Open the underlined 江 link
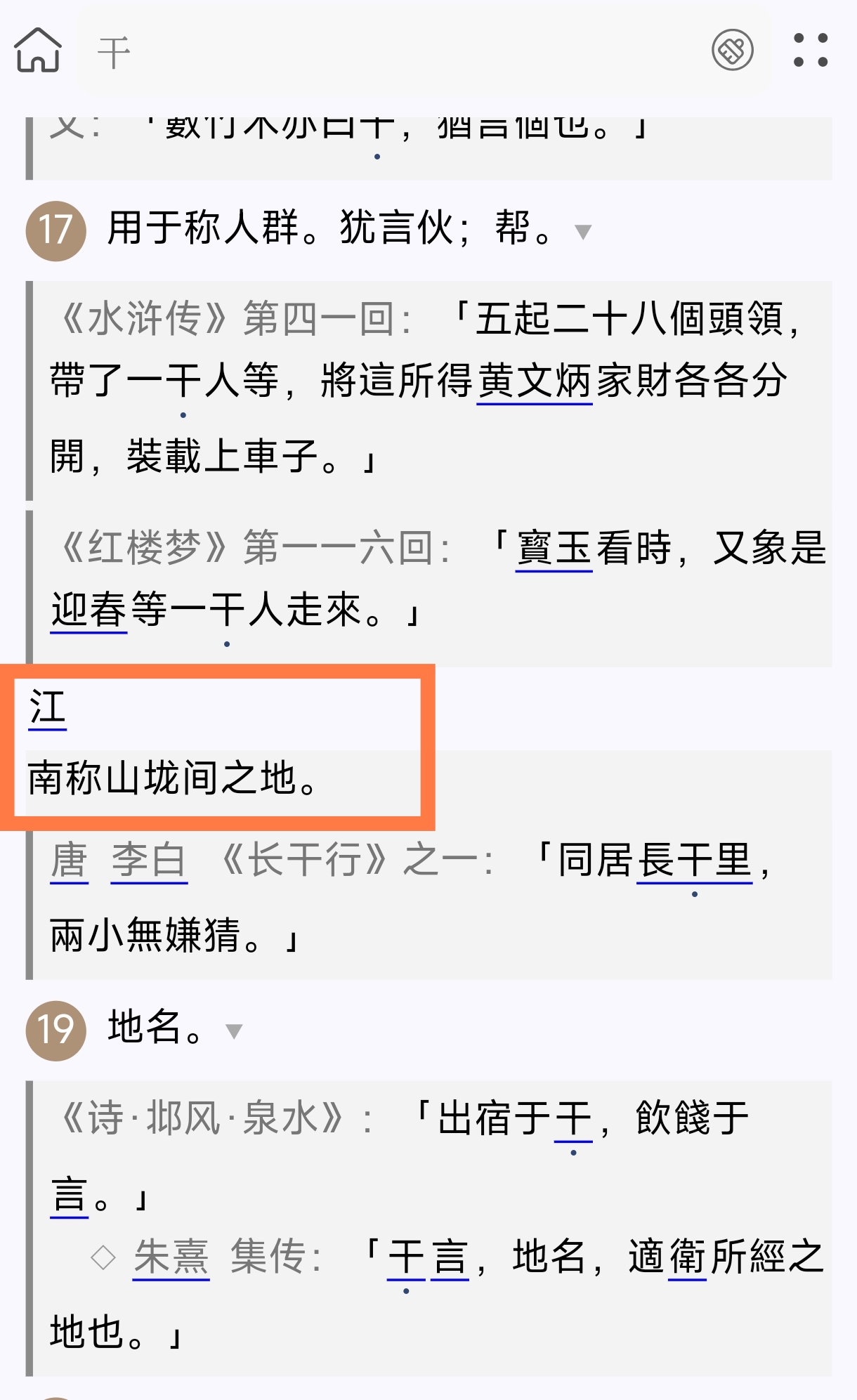This screenshot has height=1400, width=857. 48,708
